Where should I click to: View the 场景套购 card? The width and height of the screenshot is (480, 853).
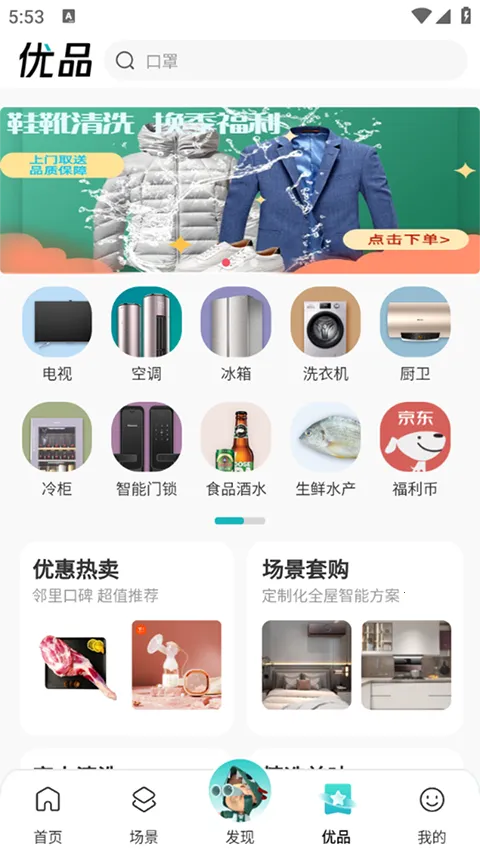(355, 638)
